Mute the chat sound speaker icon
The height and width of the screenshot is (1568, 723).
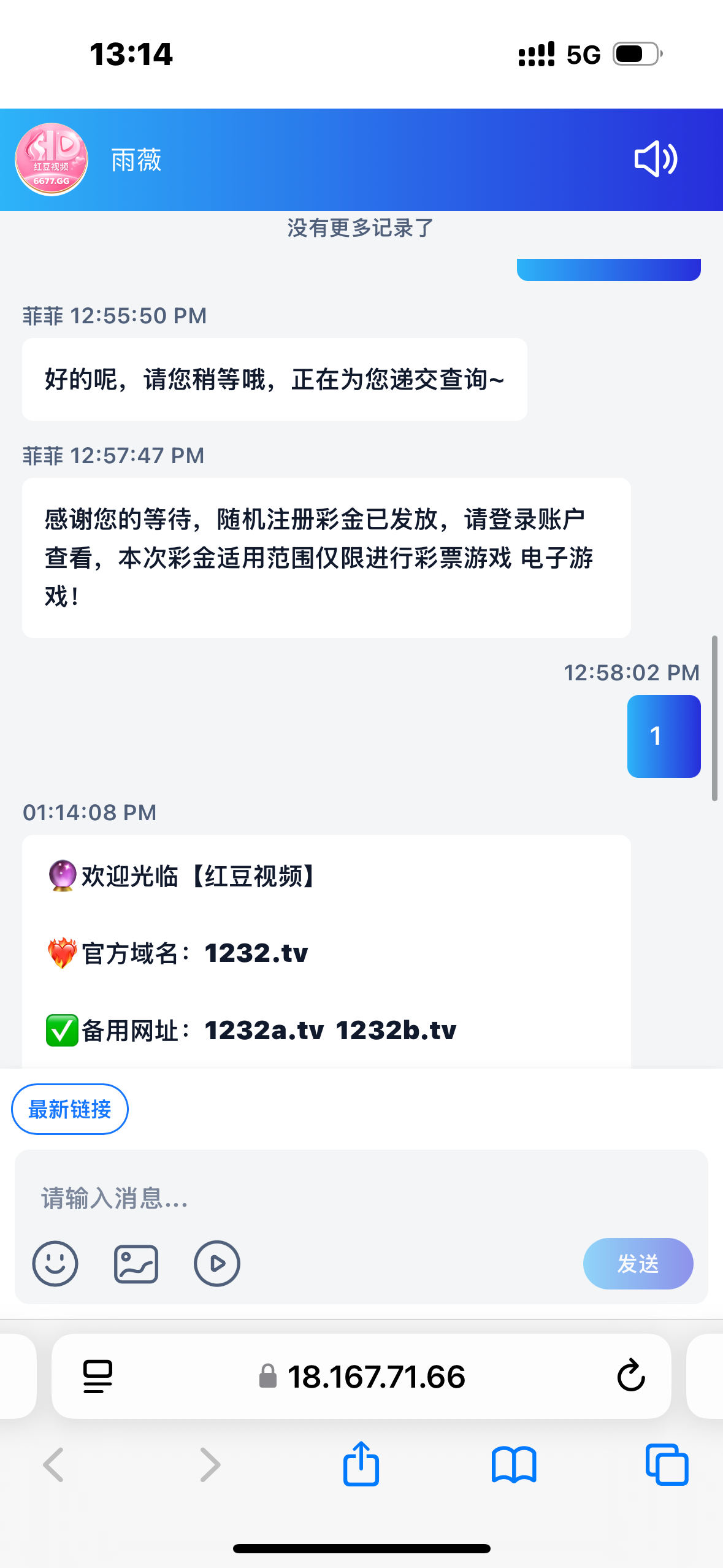655,159
